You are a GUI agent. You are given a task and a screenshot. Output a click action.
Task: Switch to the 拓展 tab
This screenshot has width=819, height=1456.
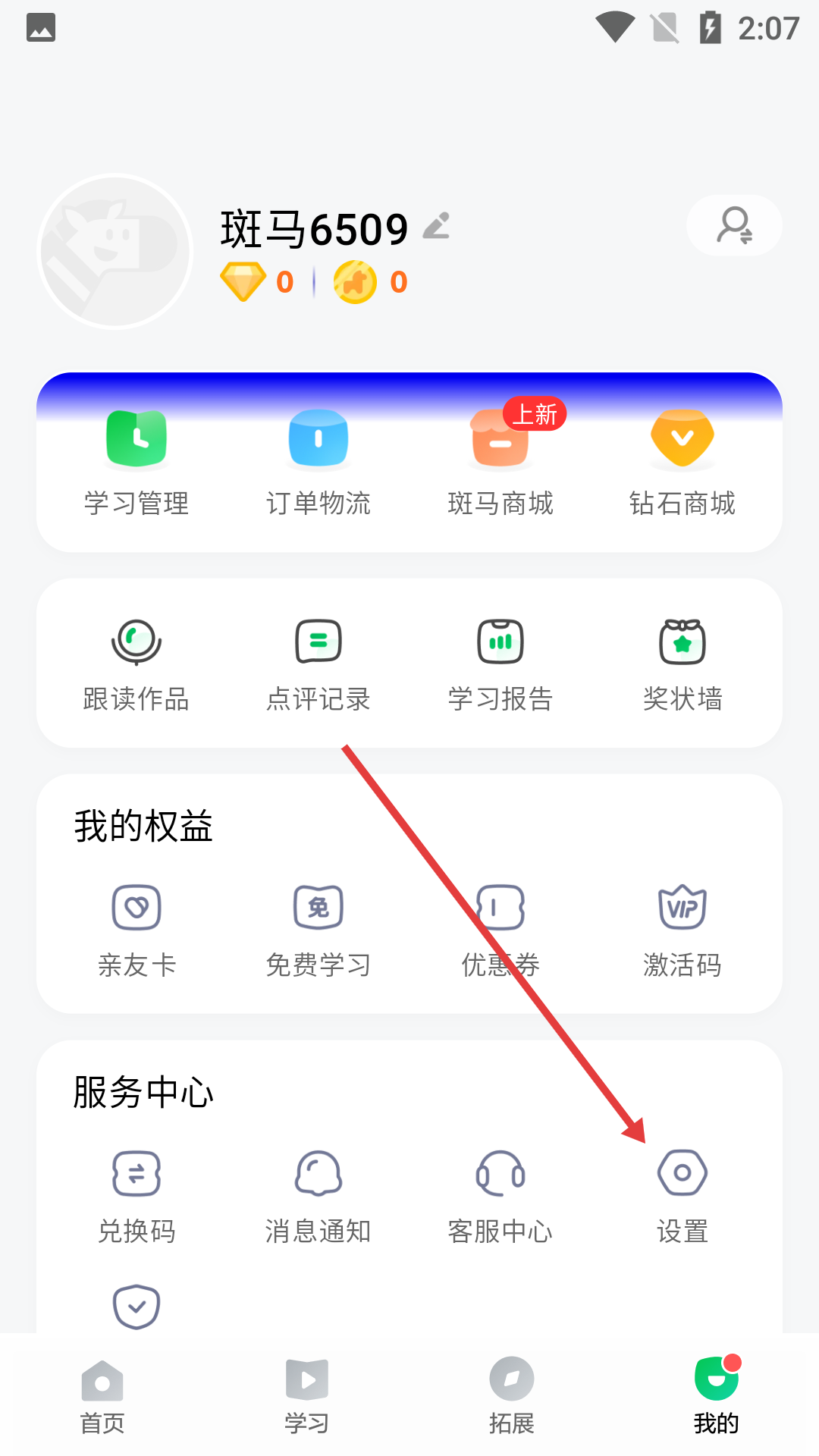(x=512, y=1397)
